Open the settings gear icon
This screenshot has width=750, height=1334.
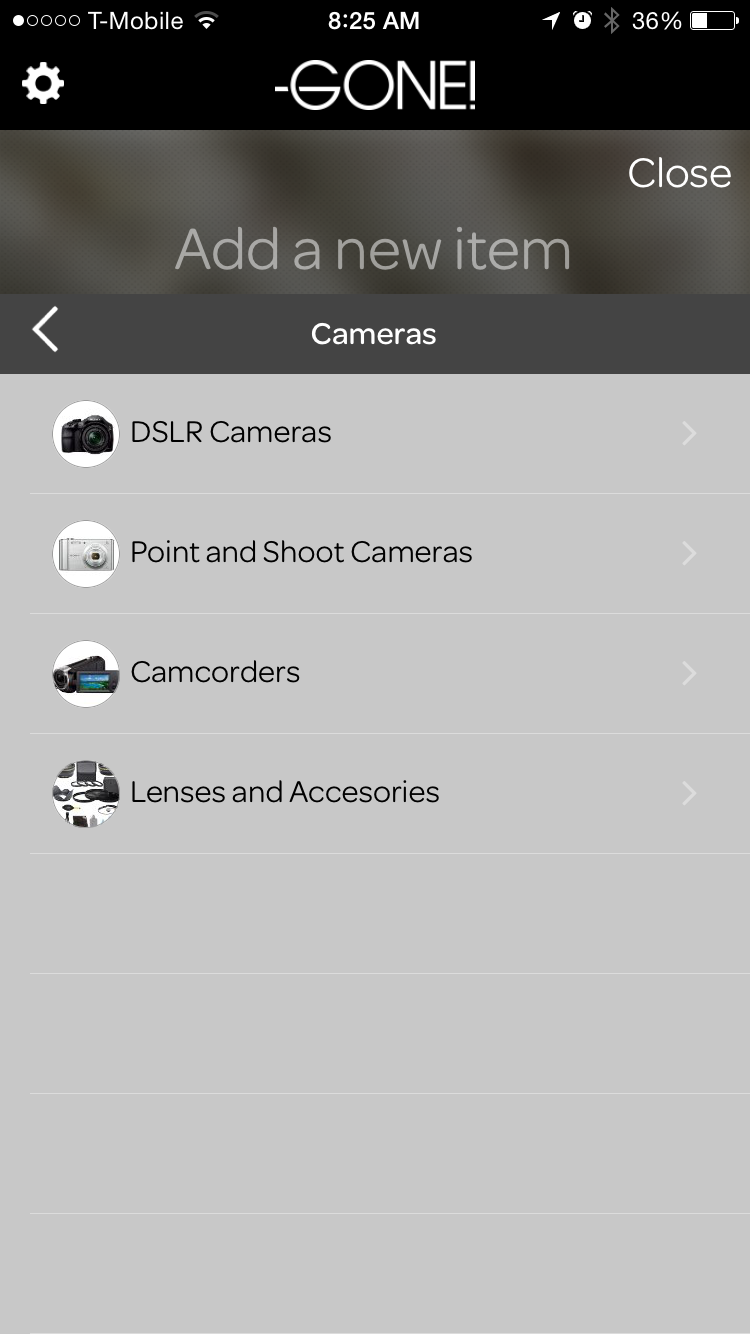click(x=43, y=84)
